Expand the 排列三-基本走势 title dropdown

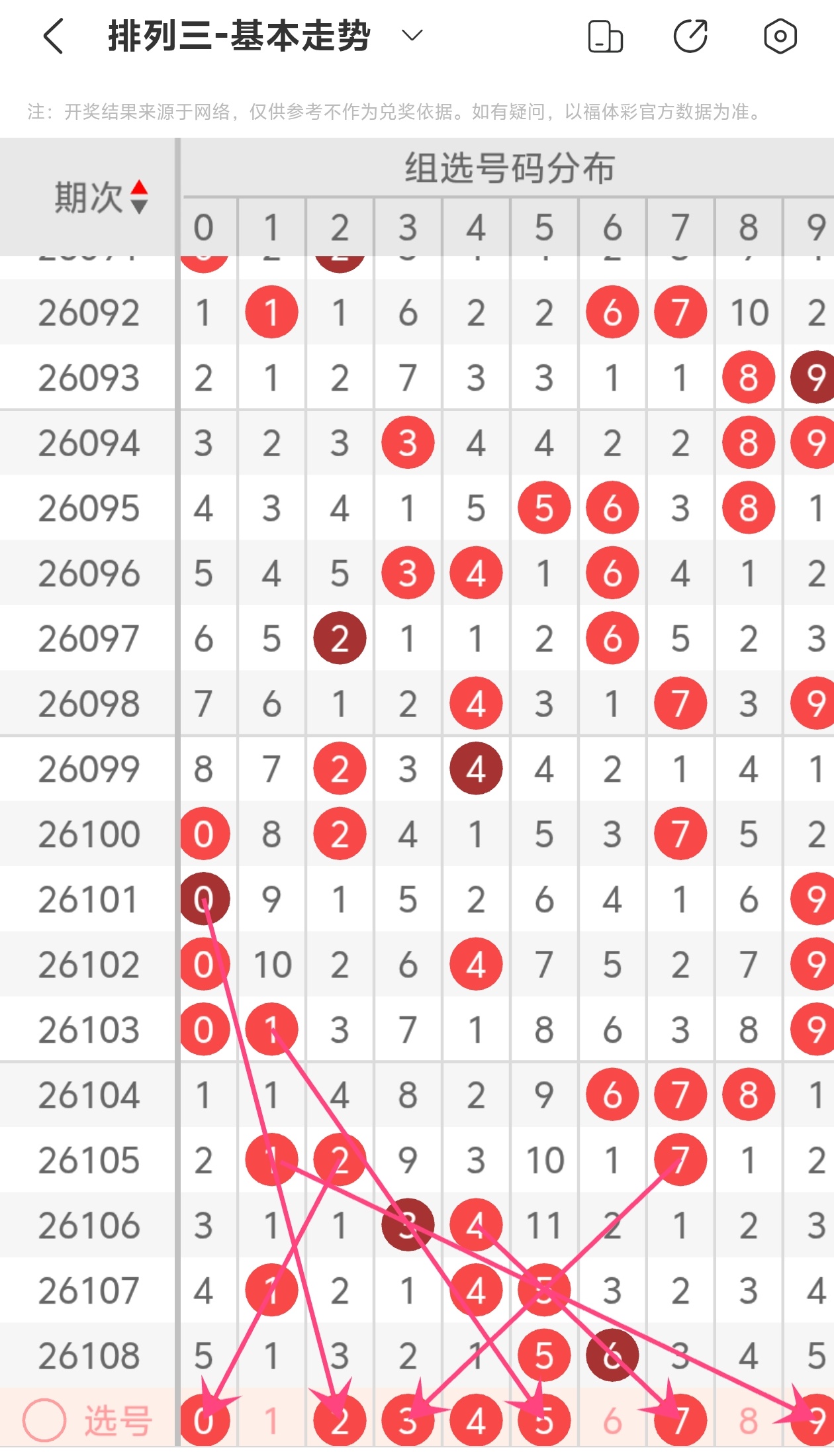coord(412,36)
